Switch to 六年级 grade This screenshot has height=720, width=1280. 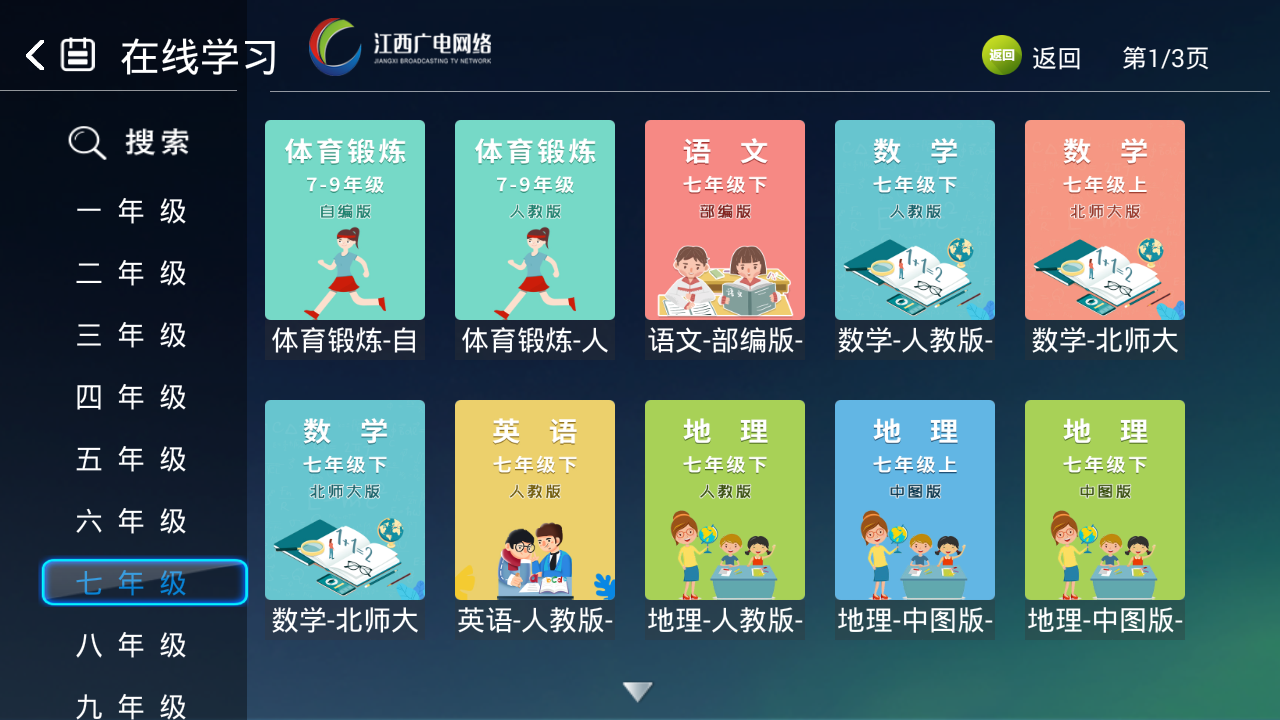pyautogui.click(x=132, y=521)
